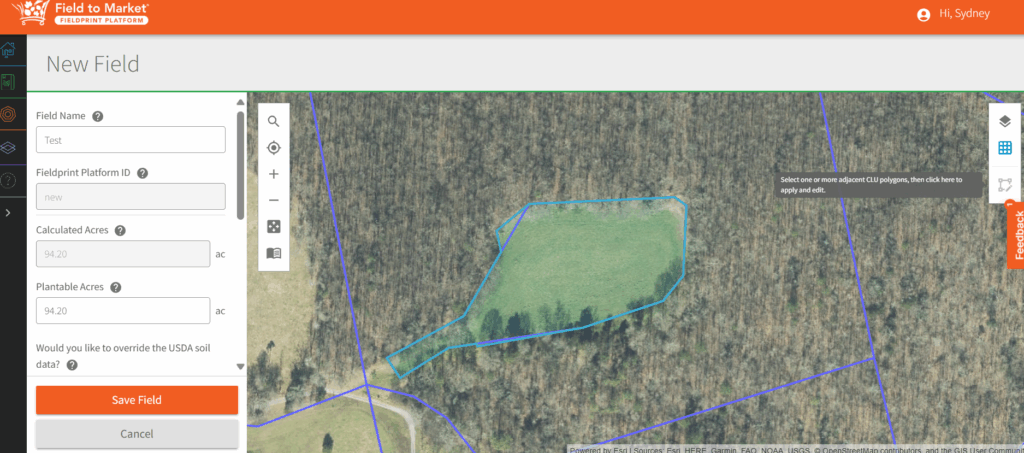
Task: Show help for Field Name
Action: [x=98, y=116]
